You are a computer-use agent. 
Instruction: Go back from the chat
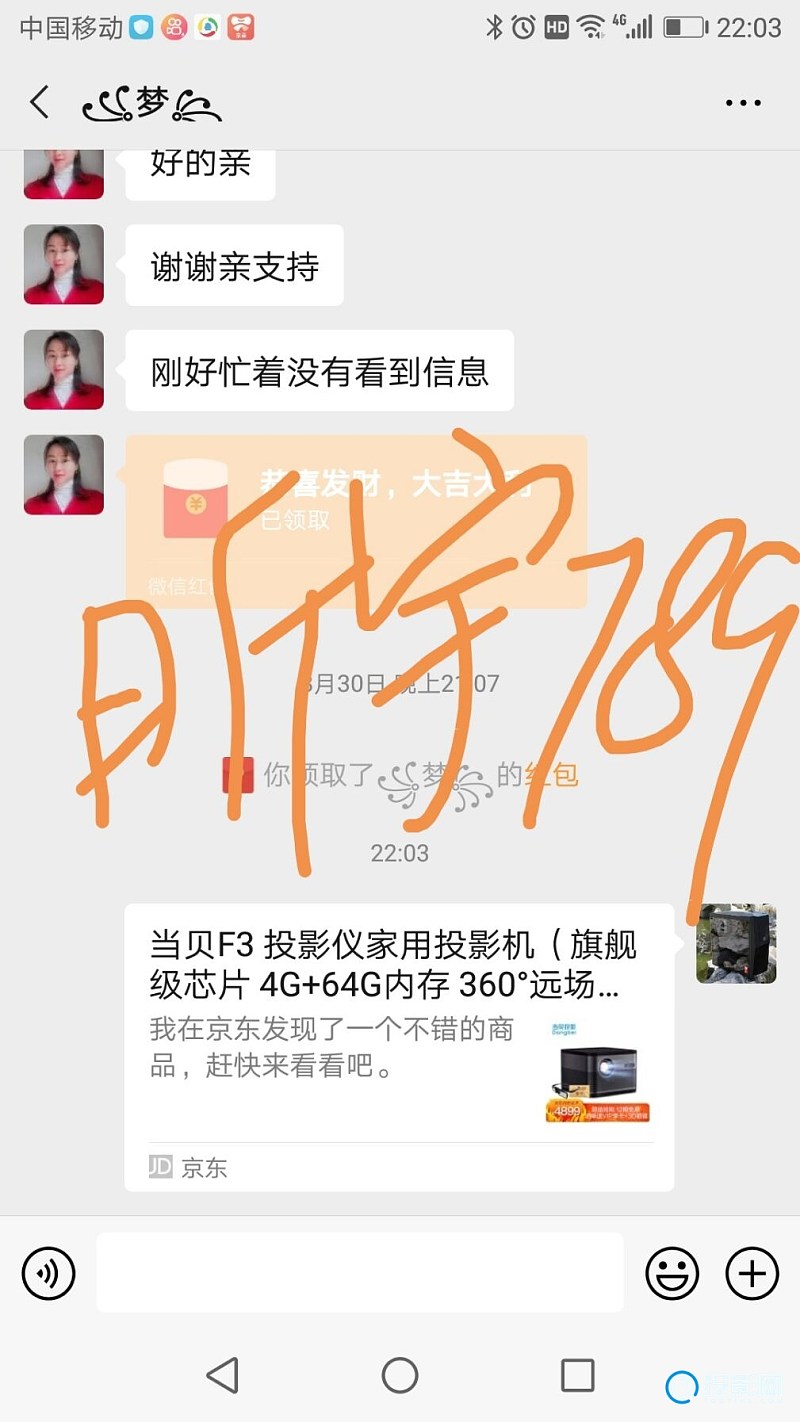pos(40,102)
